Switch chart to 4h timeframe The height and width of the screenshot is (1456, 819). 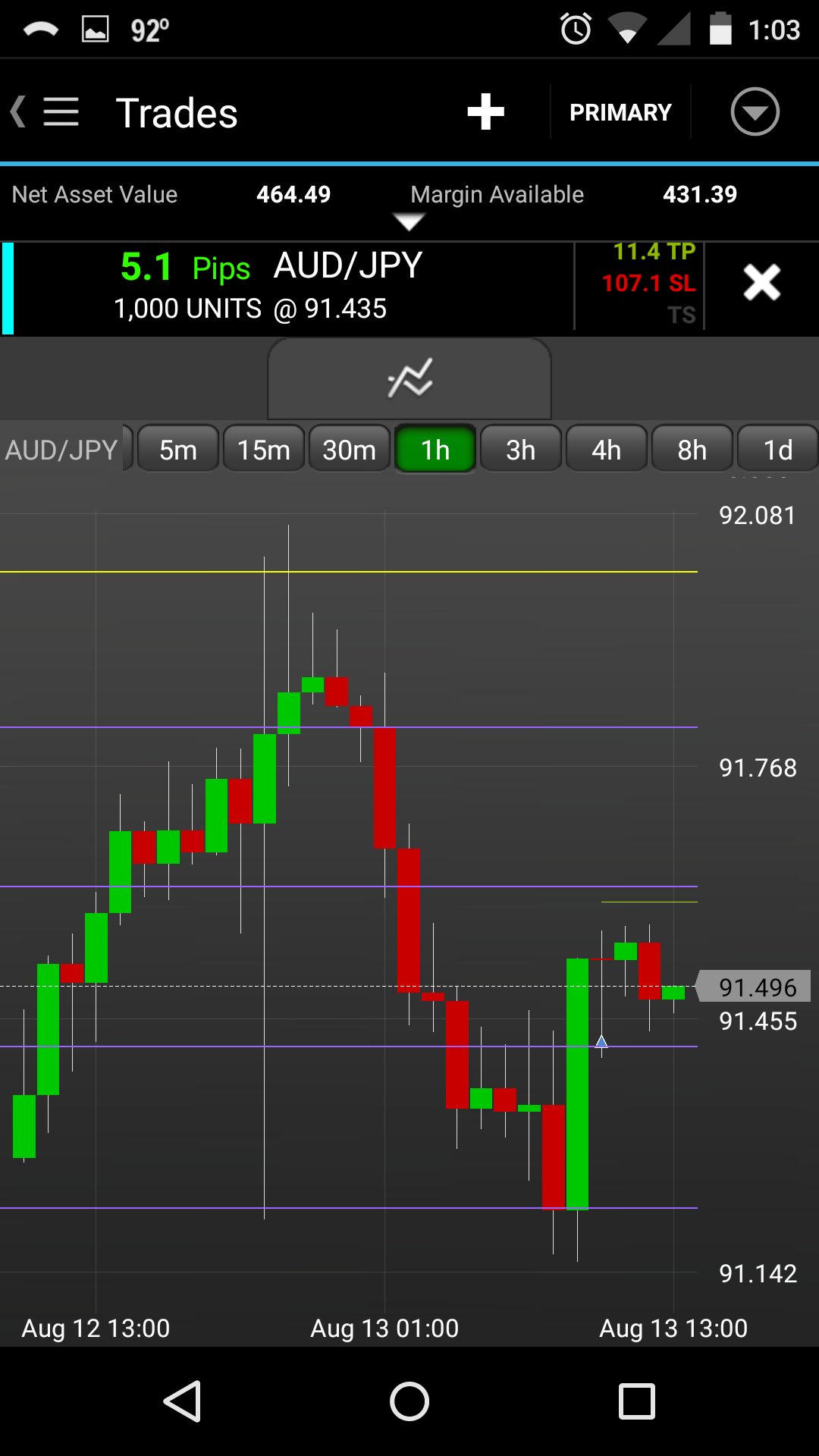(607, 450)
